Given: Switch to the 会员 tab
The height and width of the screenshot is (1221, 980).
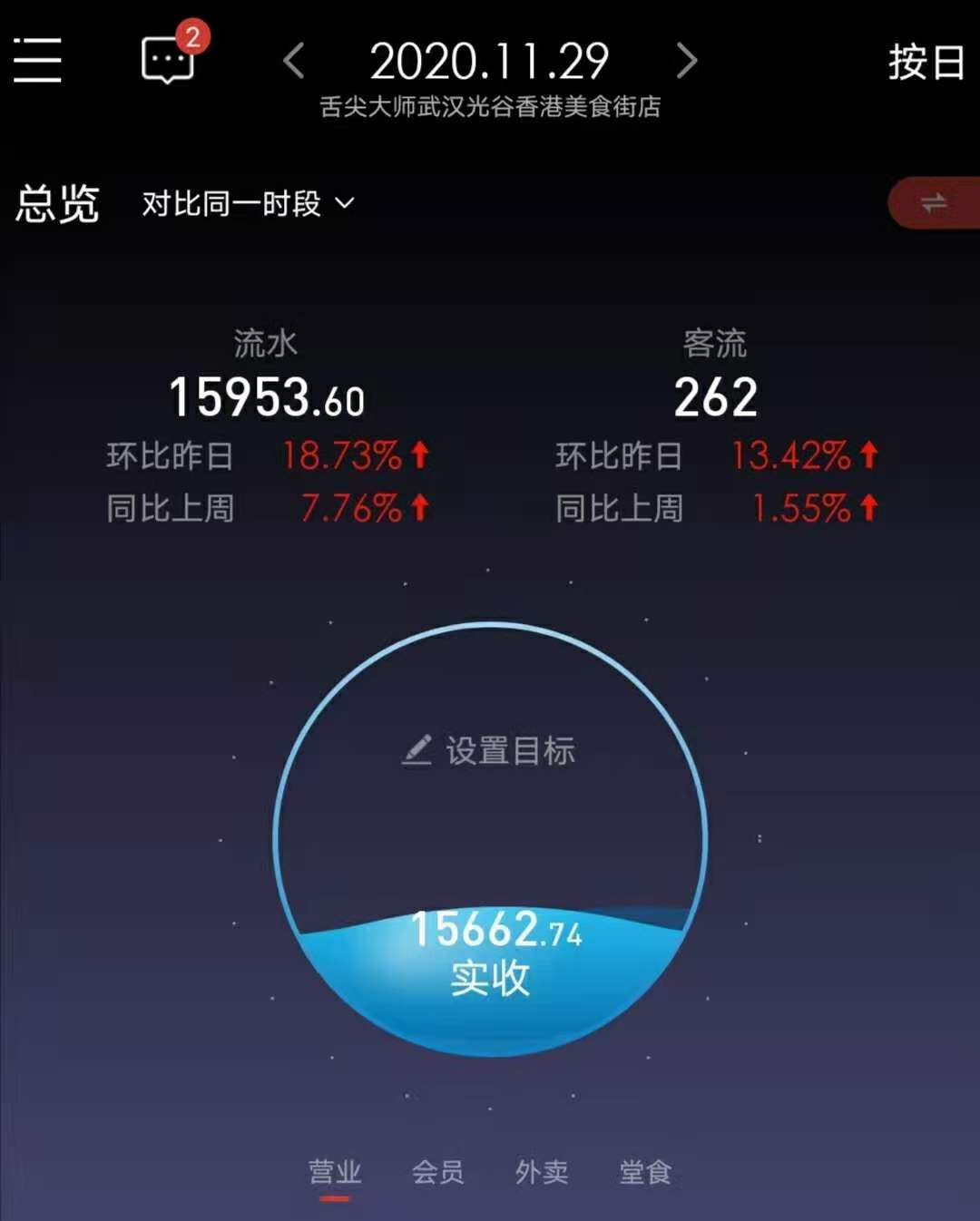Looking at the screenshot, I should 436,1173.
